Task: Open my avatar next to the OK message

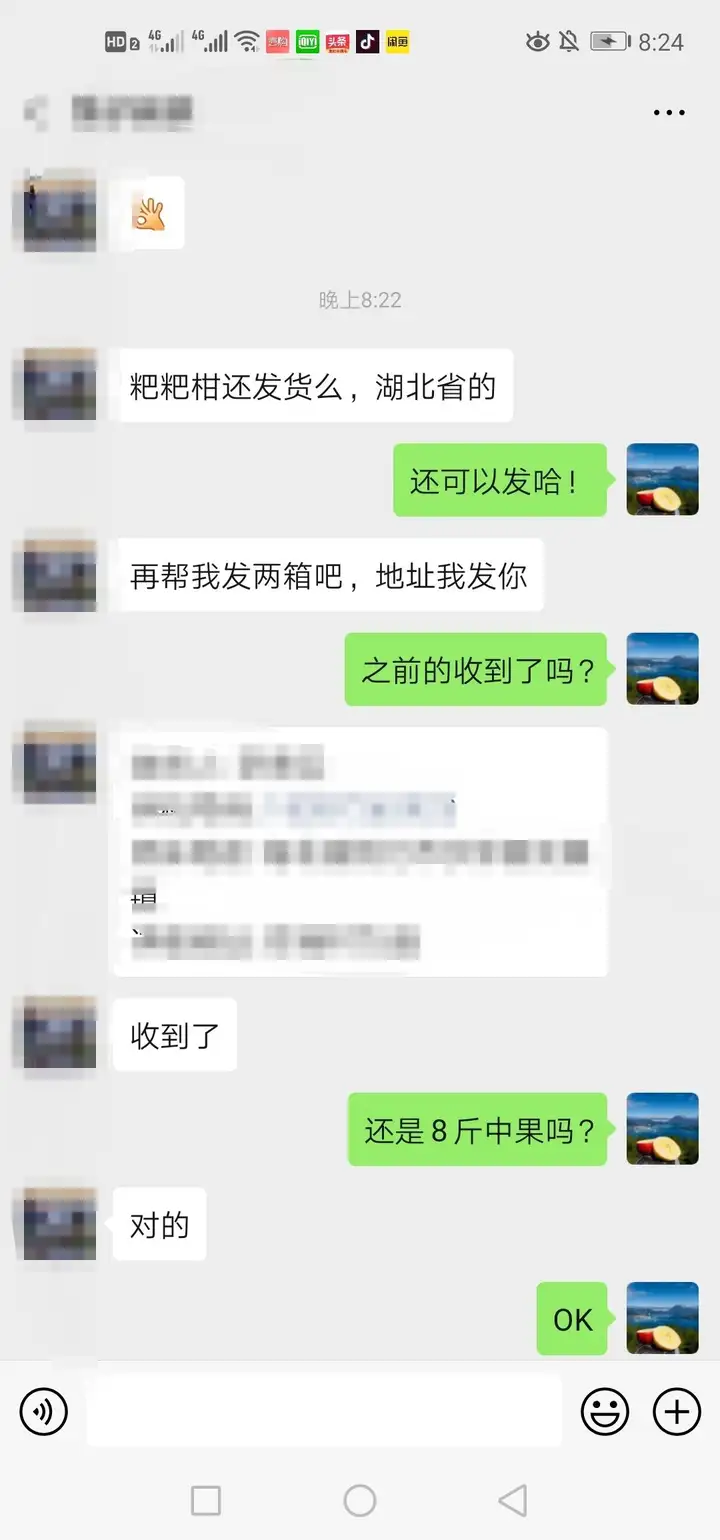Action: 662,1318
